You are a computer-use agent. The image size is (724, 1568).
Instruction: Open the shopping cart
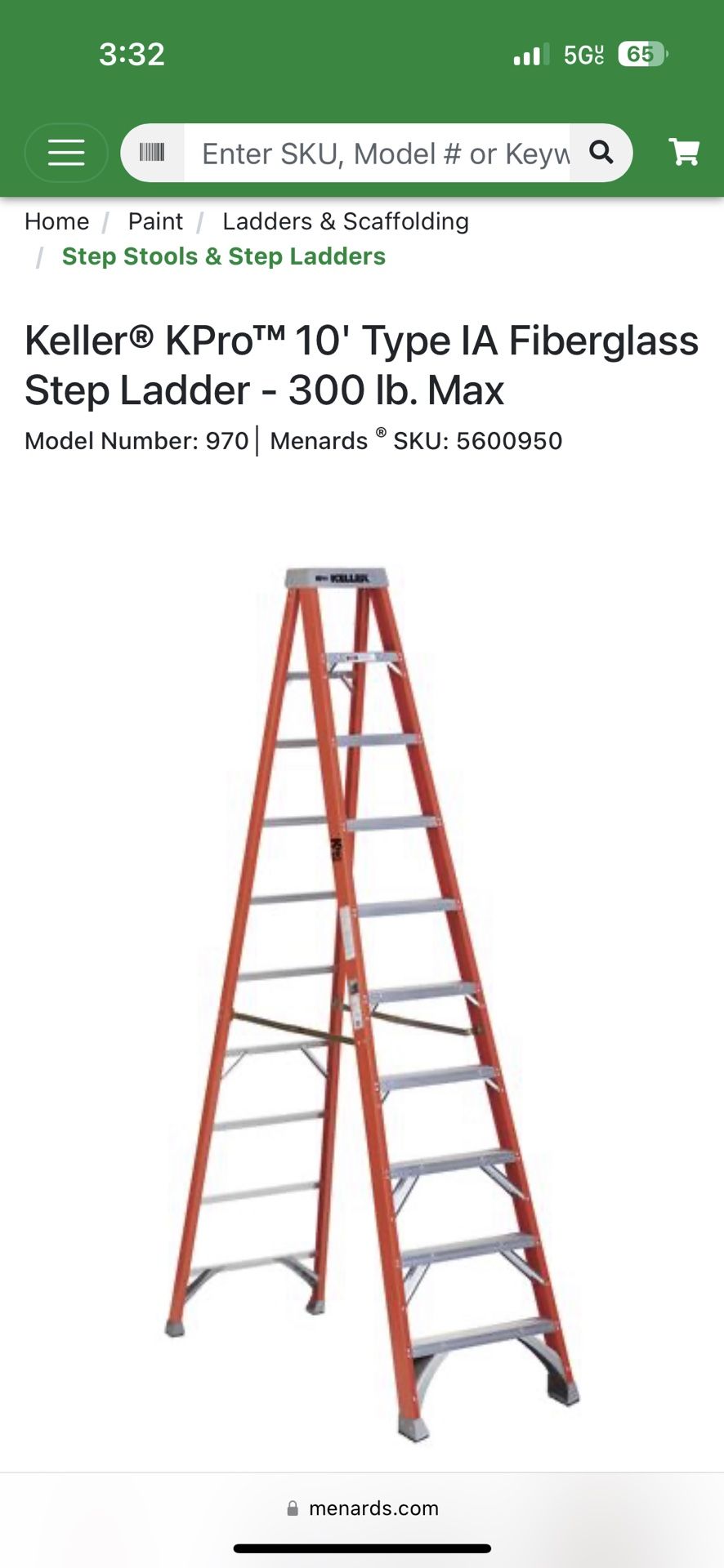pyautogui.click(x=683, y=152)
